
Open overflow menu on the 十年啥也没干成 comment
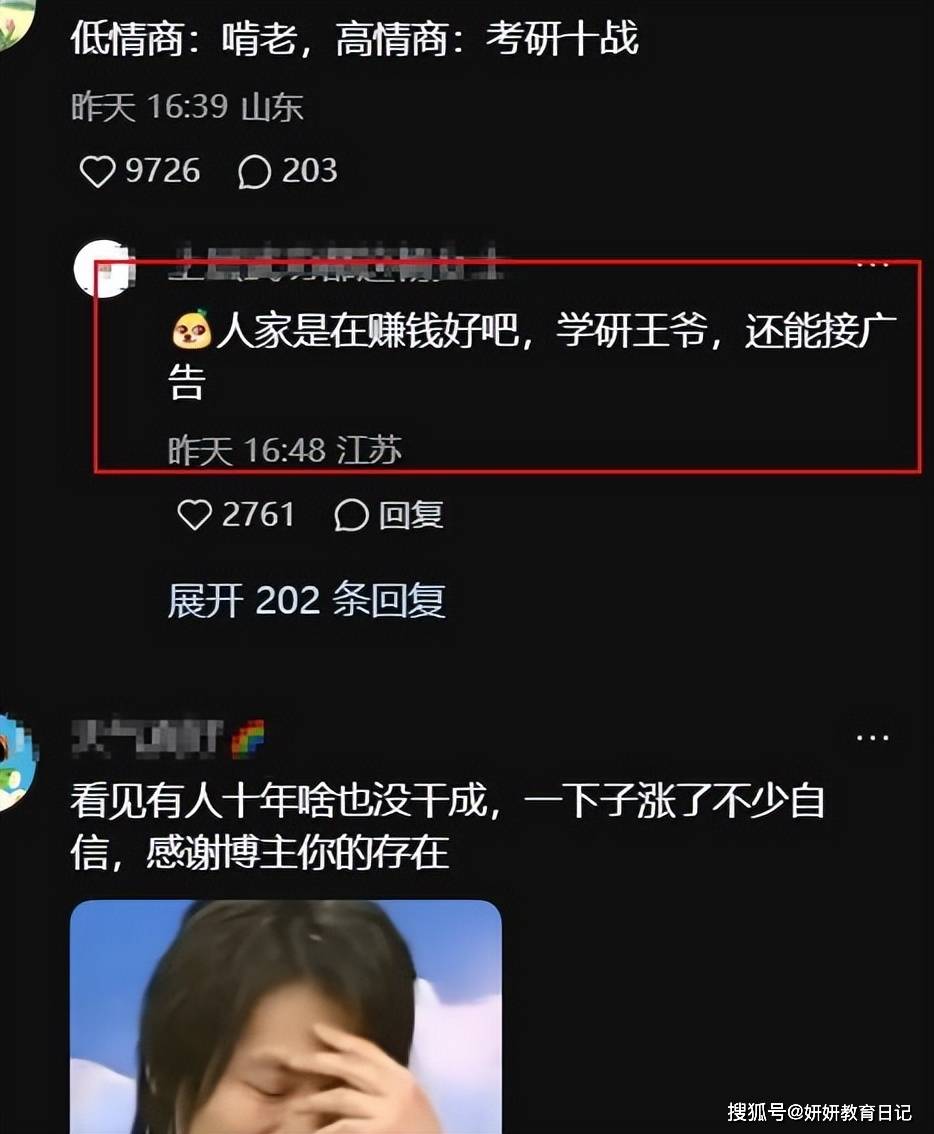[872, 738]
